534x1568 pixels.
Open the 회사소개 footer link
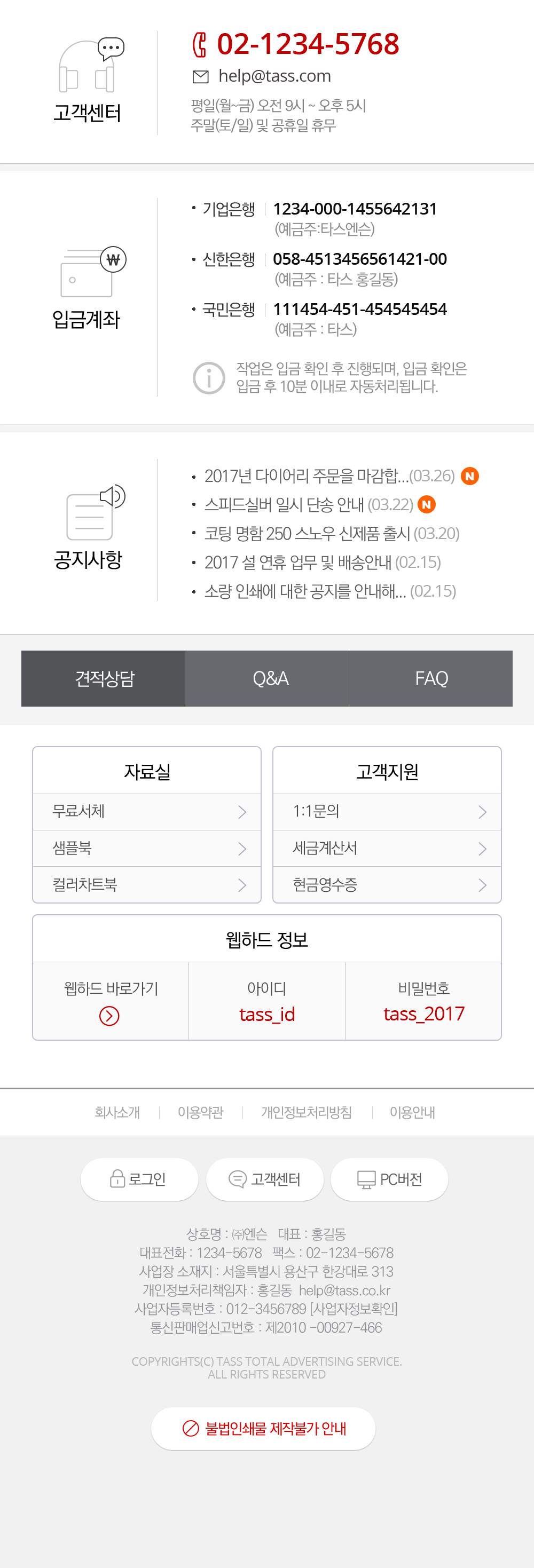coord(117,1112)
